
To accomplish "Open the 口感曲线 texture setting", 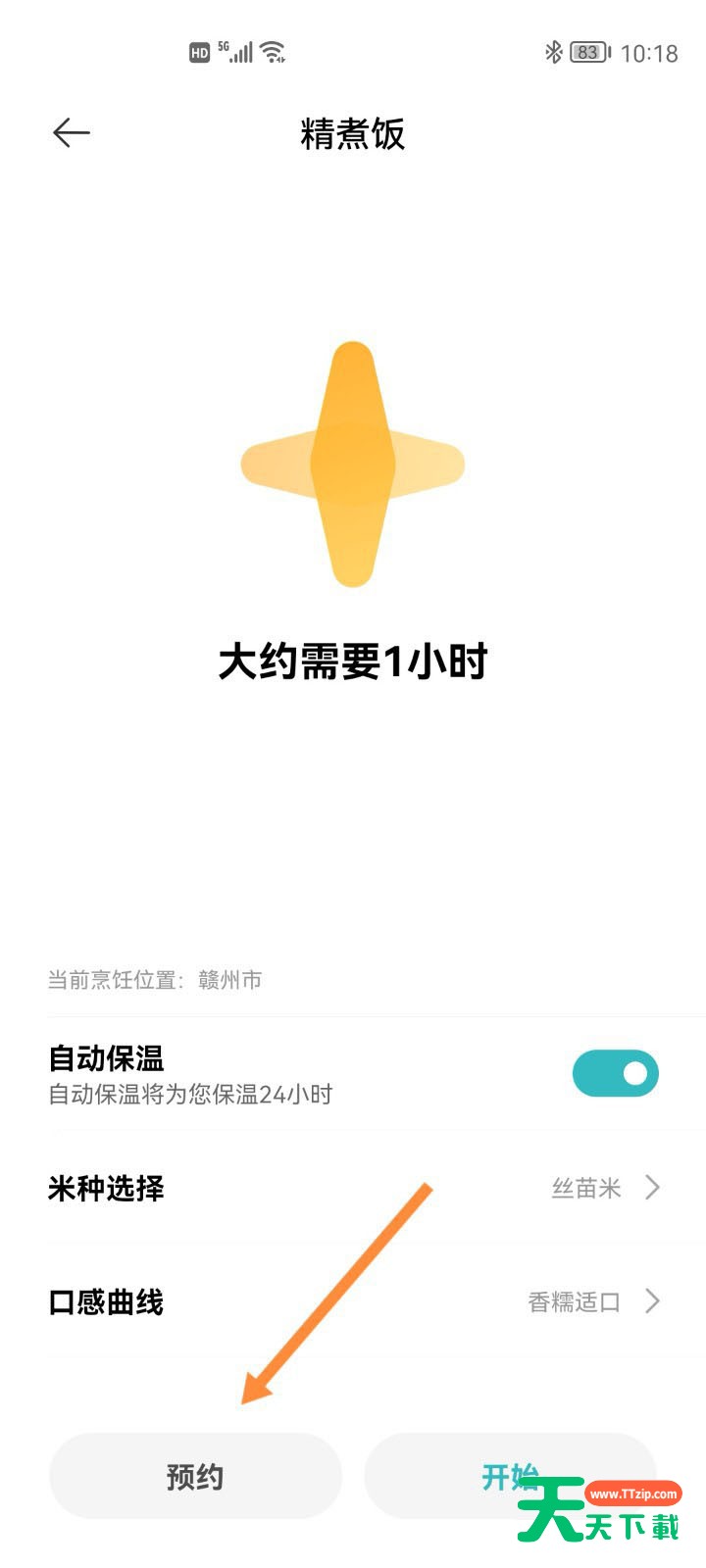I will (353, 1301).
